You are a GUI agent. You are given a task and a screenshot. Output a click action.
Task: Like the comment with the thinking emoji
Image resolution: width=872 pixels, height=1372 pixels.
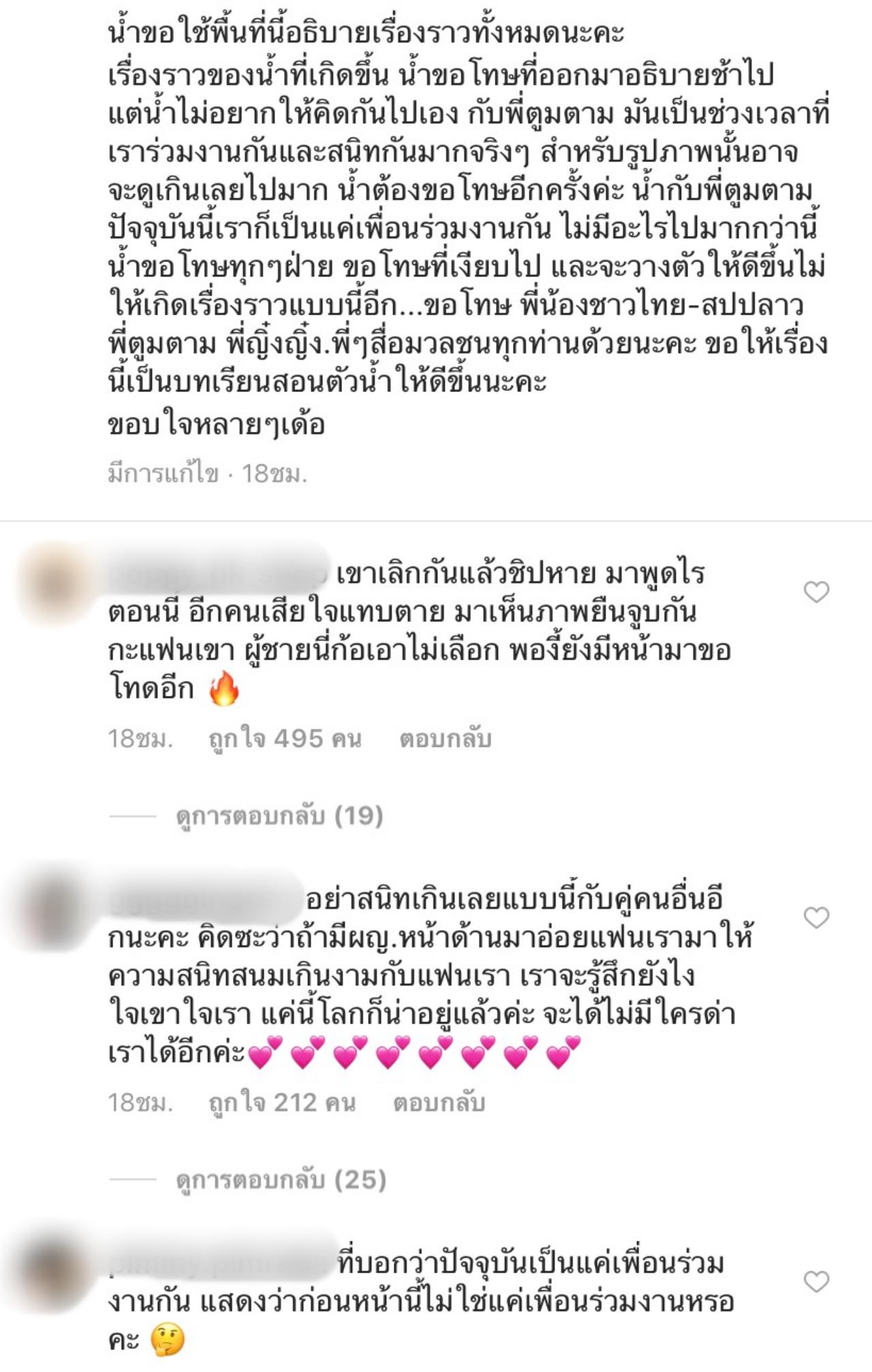tap(816, 1282)
